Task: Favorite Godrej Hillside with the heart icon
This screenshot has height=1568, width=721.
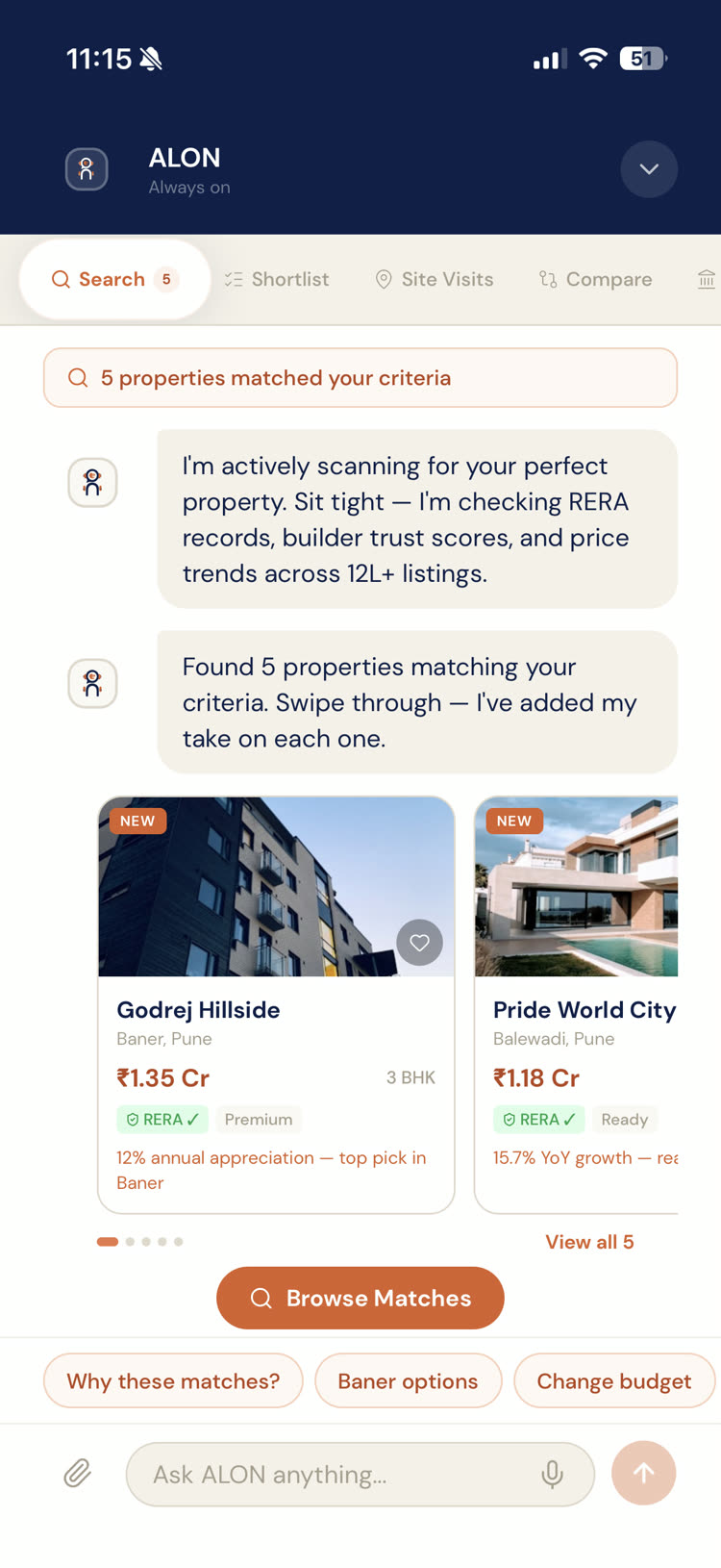Action: (x=420, y=943)
